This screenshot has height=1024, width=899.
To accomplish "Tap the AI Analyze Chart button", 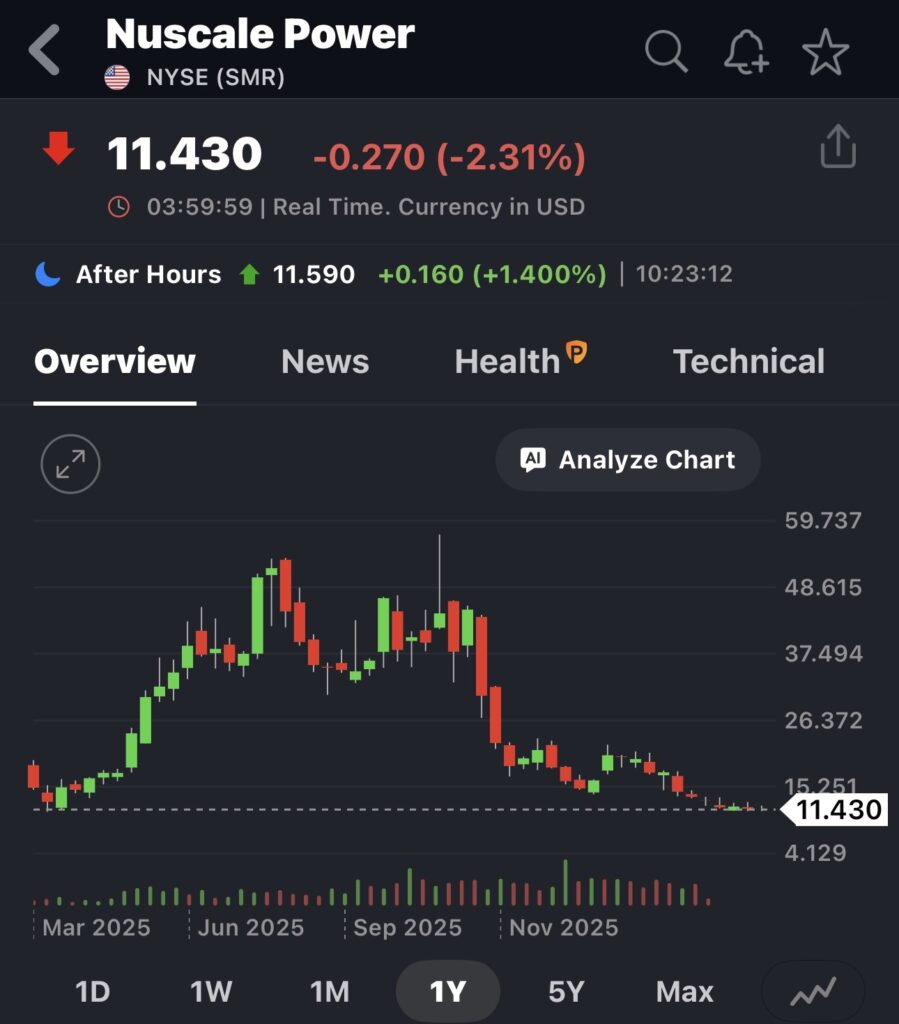I will click(x=628, y=460).
